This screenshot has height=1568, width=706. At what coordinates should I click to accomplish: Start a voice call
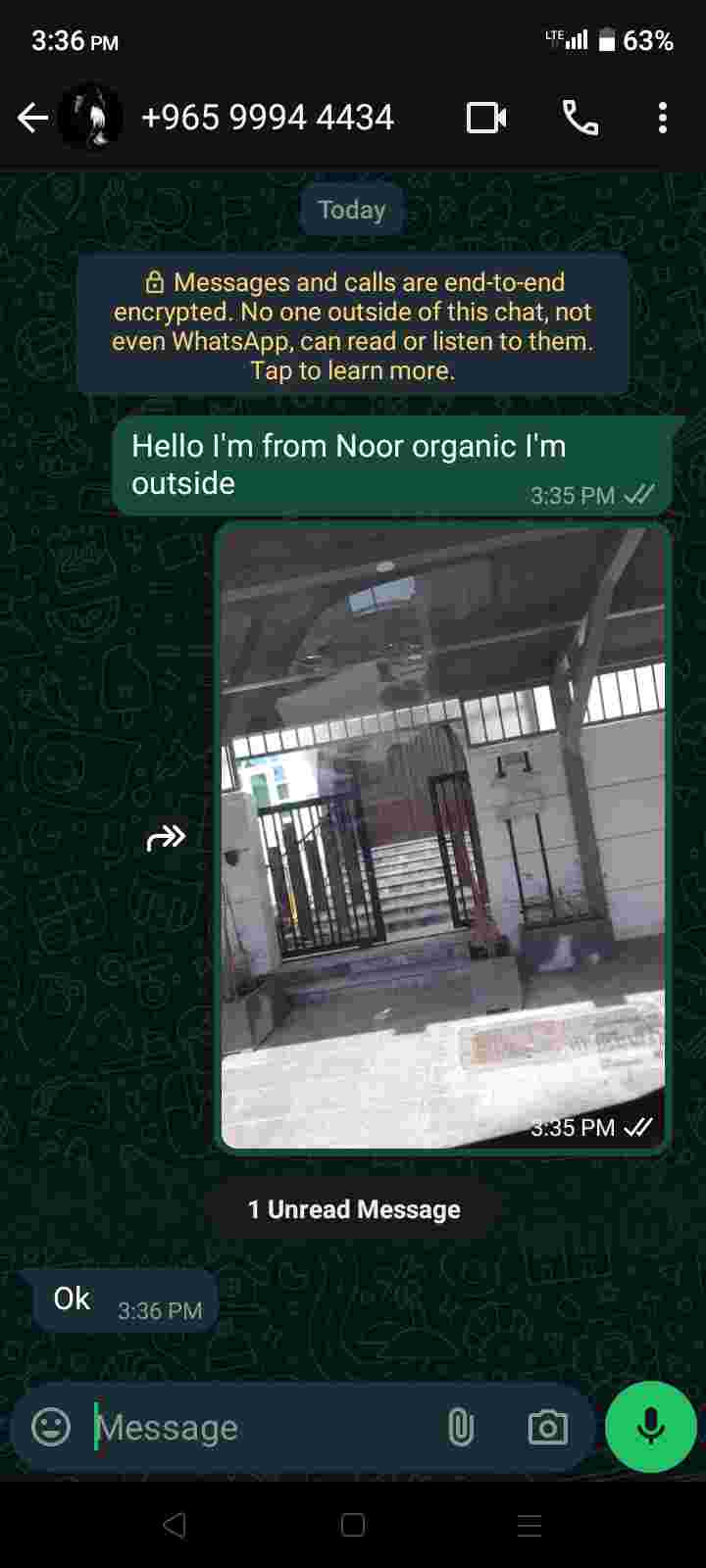pos(580,119)
